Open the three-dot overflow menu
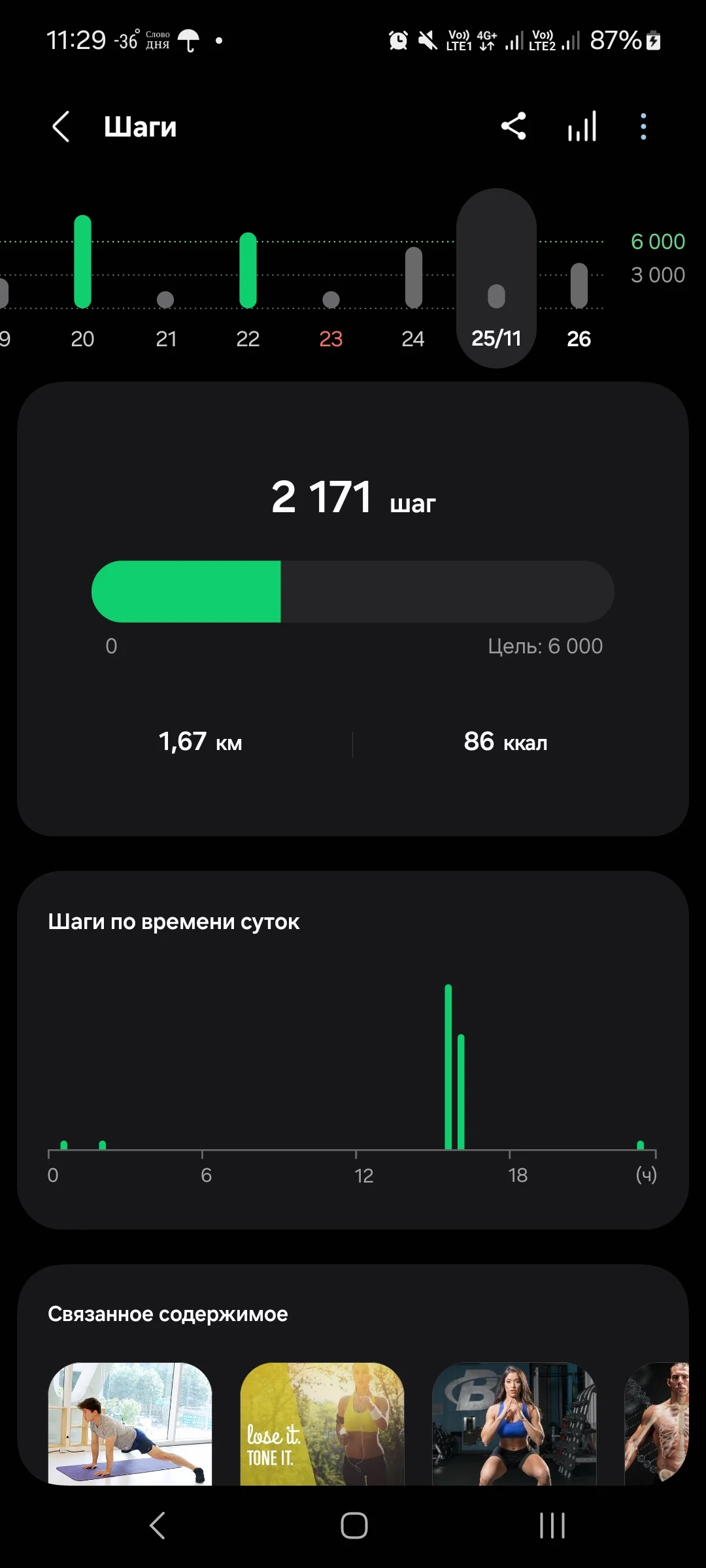Viewport: 706px width, 1568px height. (643, 126)
